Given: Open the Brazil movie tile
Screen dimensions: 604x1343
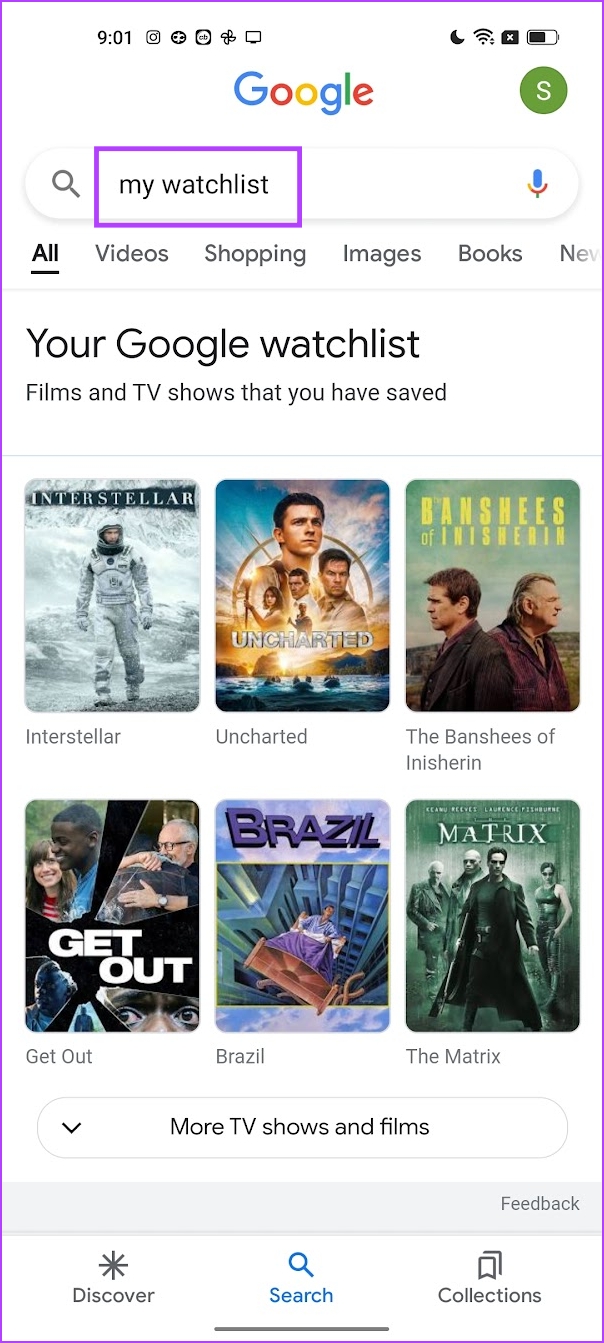Looking at the screenshot, I should 302,915.
